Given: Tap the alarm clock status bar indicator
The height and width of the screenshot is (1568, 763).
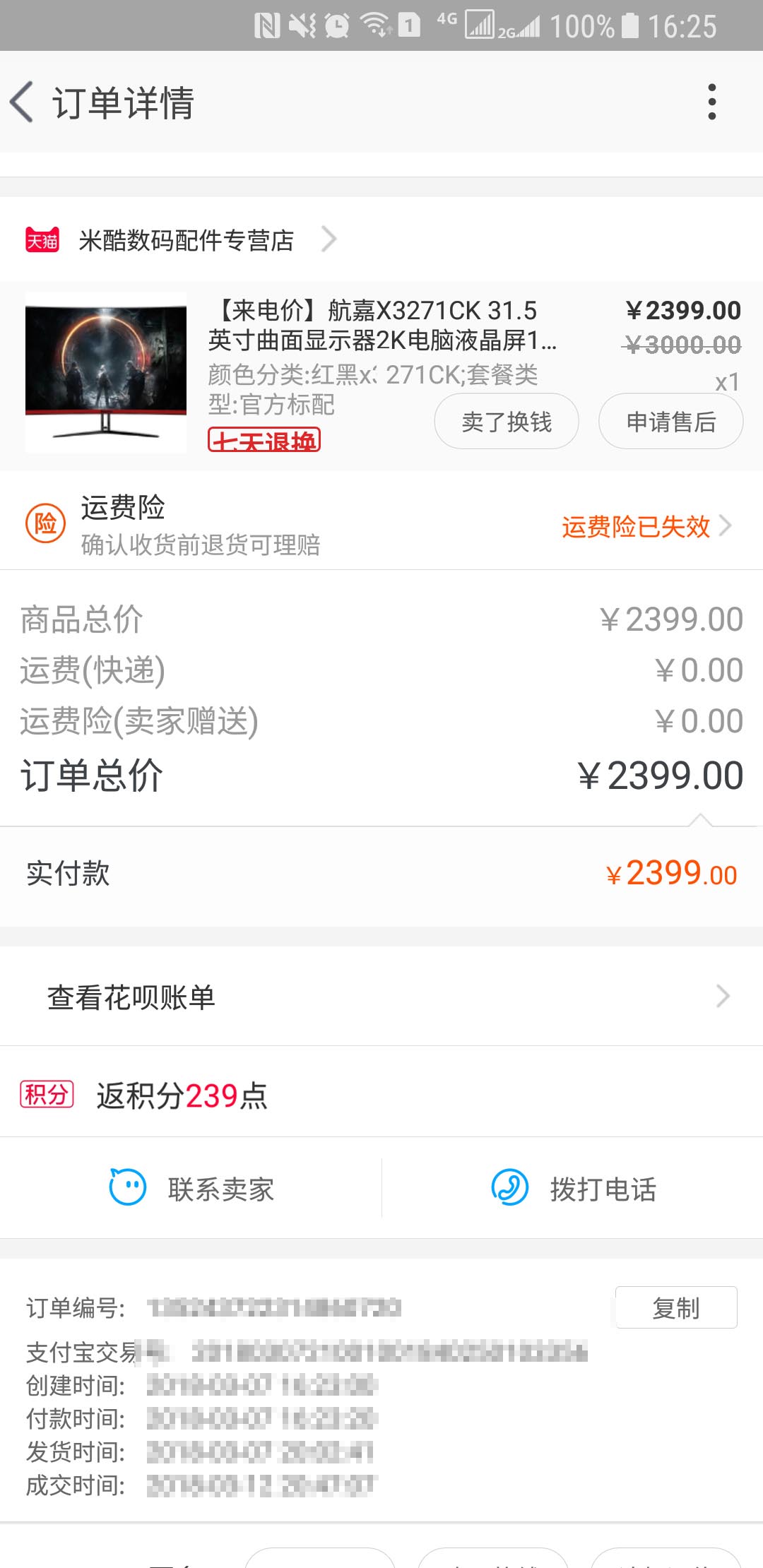Looking at the screenshot, I should (338, 26).
